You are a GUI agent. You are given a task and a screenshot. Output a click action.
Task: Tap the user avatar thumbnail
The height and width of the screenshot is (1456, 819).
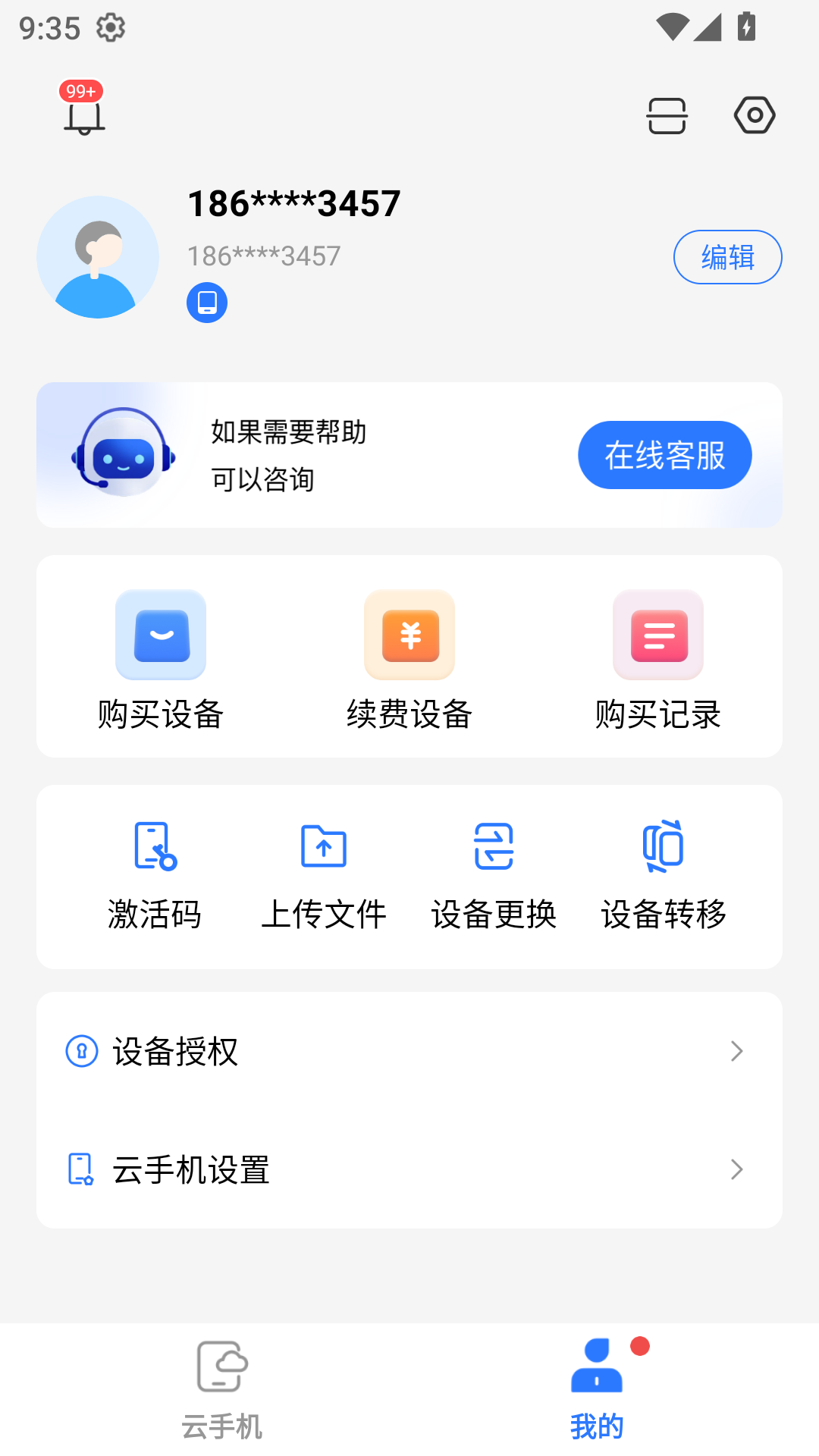pos(97,257)
